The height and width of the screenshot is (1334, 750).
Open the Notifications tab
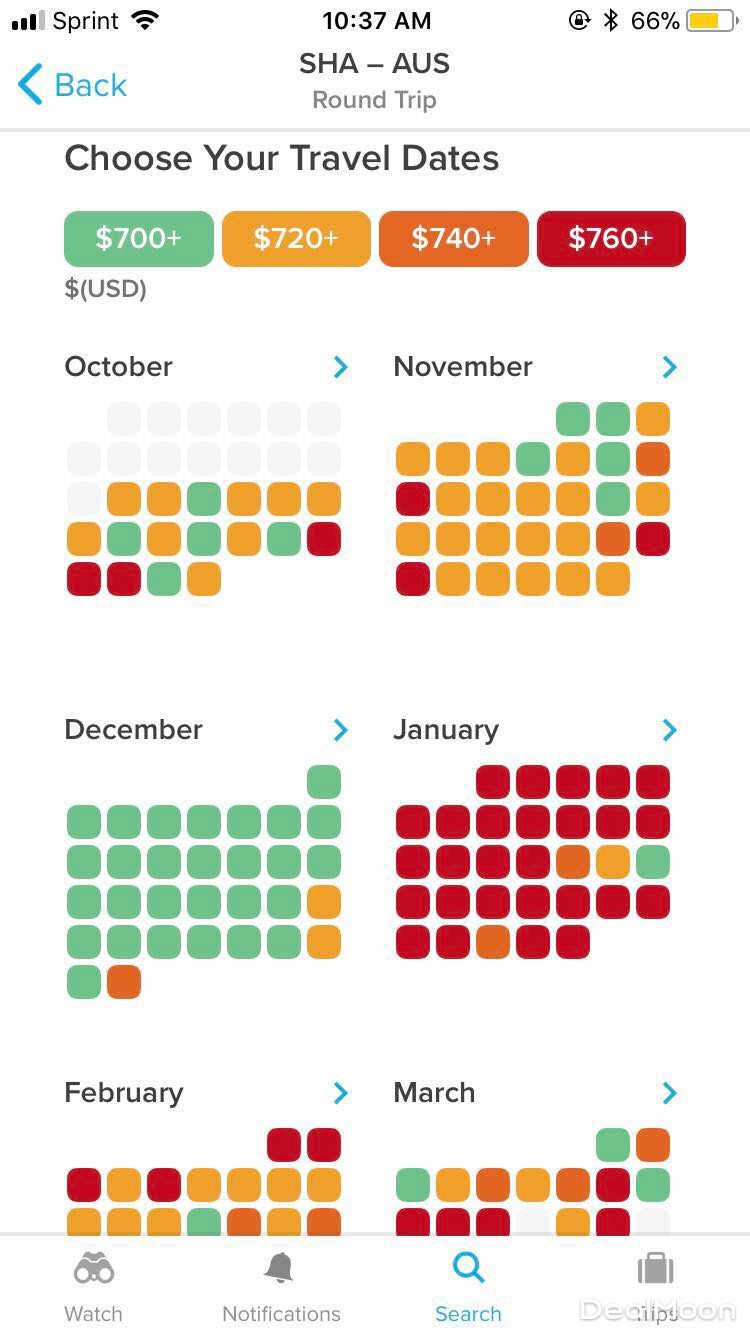tap(281, 1285)
